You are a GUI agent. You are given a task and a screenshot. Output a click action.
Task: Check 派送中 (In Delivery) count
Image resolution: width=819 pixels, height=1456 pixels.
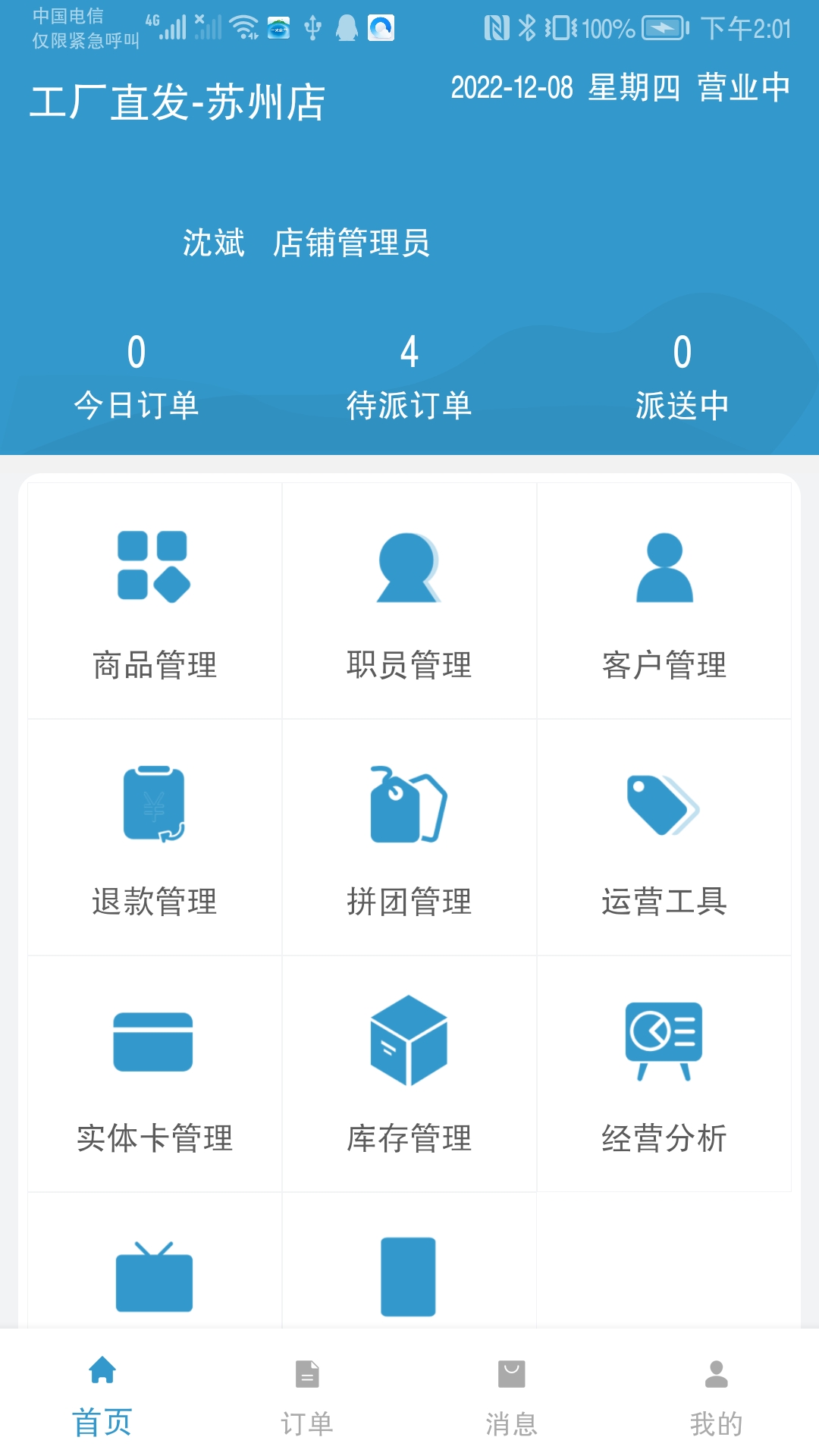(x=681, y=375)
